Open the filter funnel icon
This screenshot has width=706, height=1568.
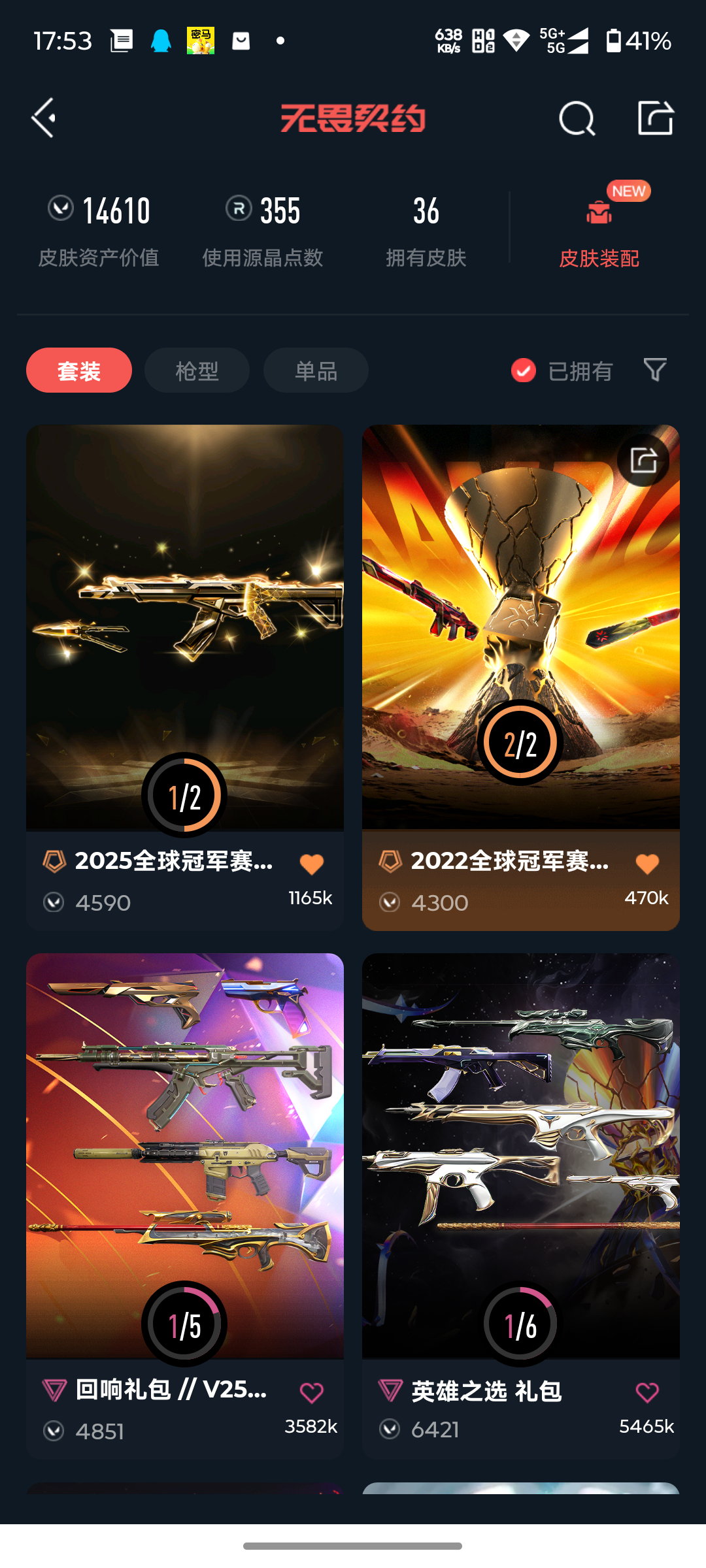655,370
